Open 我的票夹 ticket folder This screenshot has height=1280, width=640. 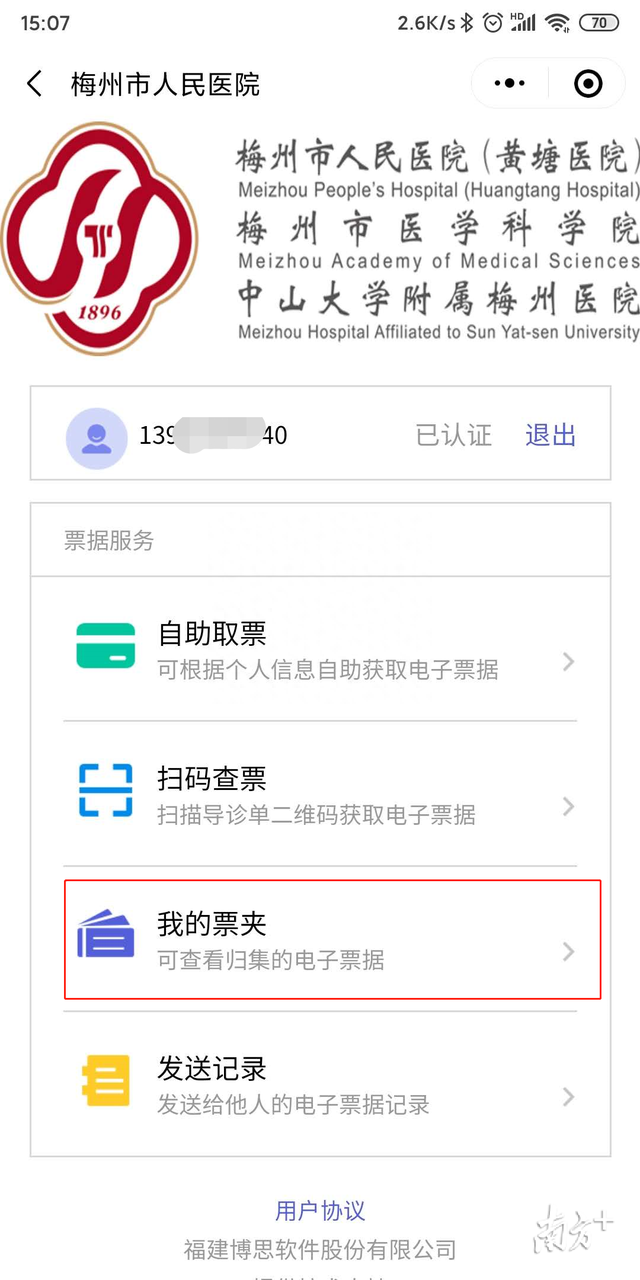click(320, 940)
